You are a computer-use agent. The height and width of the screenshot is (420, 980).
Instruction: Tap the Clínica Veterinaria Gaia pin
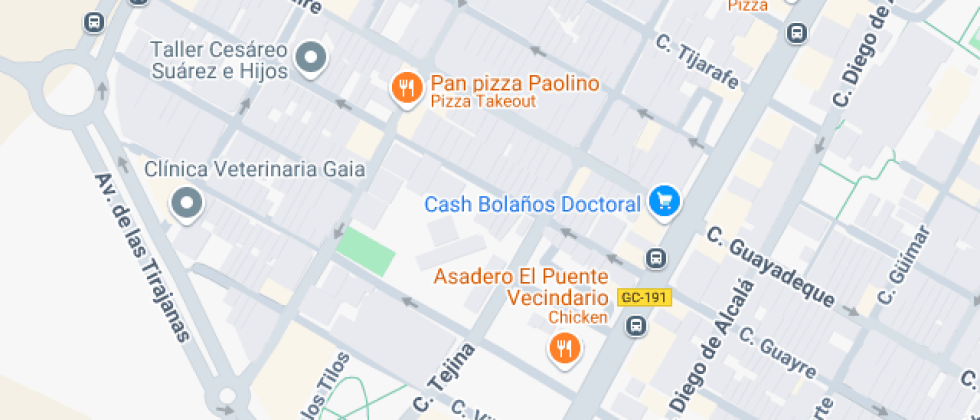(187, 204)
